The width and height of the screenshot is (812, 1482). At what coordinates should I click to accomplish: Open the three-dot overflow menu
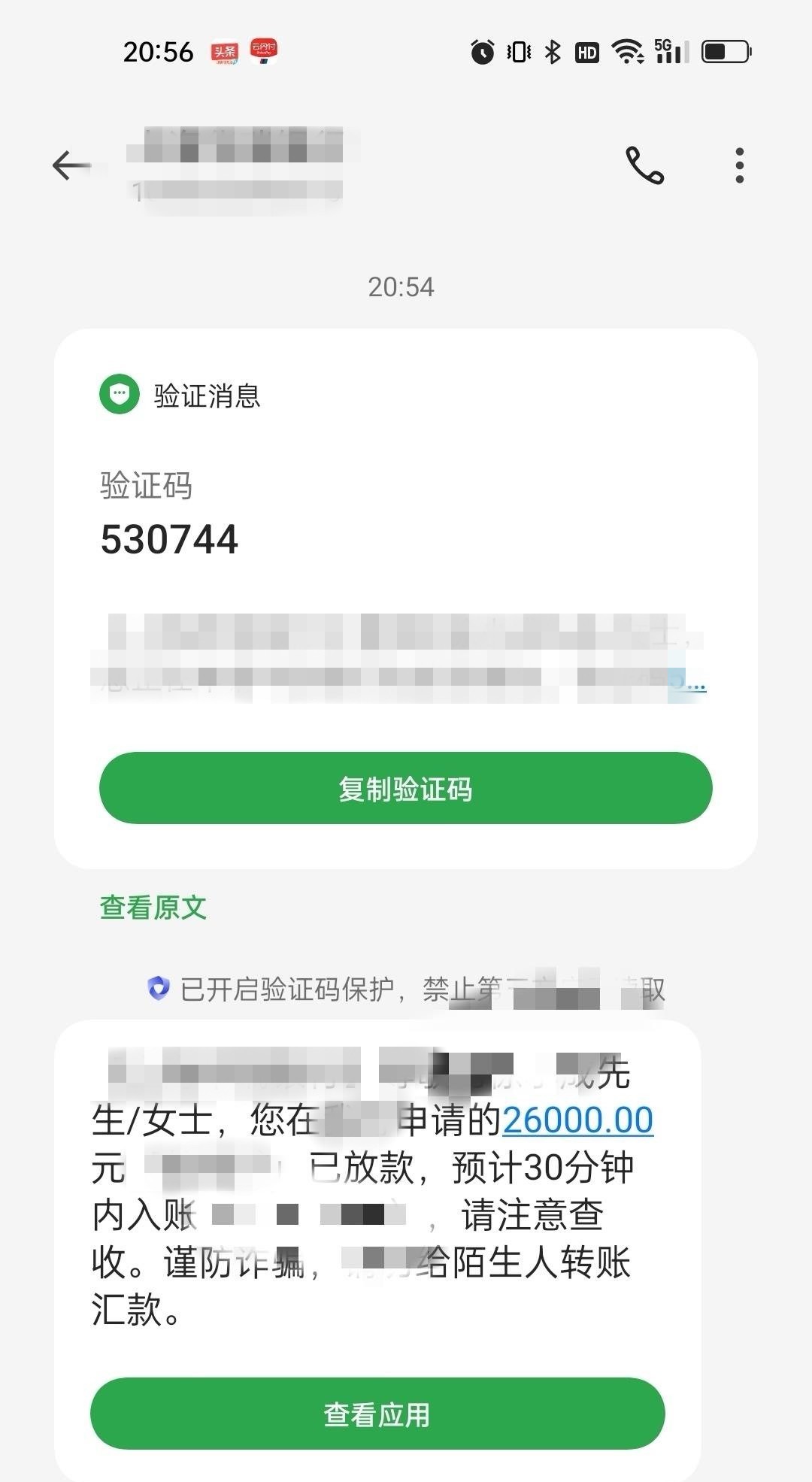click(x=740, y=165)
